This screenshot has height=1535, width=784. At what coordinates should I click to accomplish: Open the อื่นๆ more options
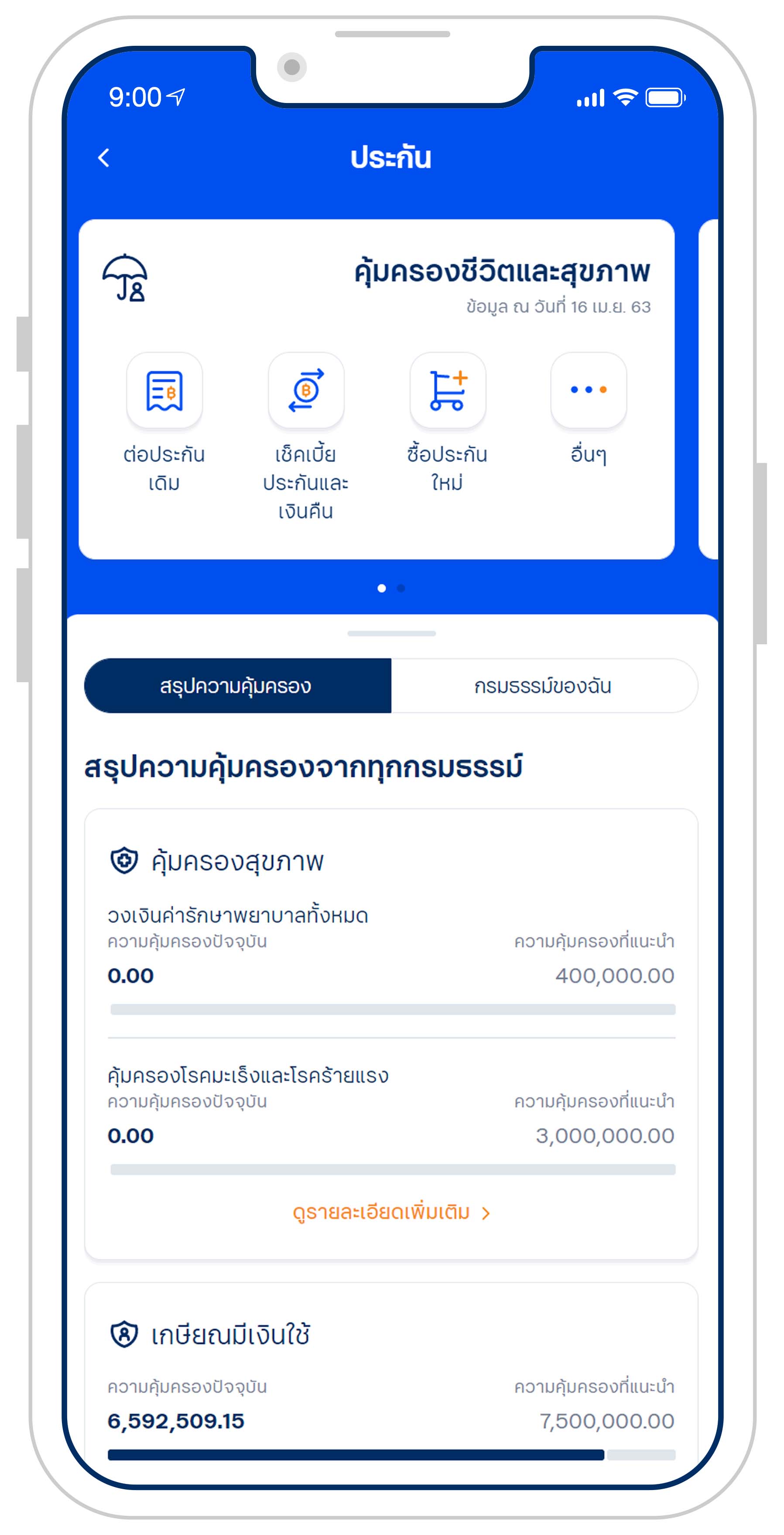(x=588, y=391)
